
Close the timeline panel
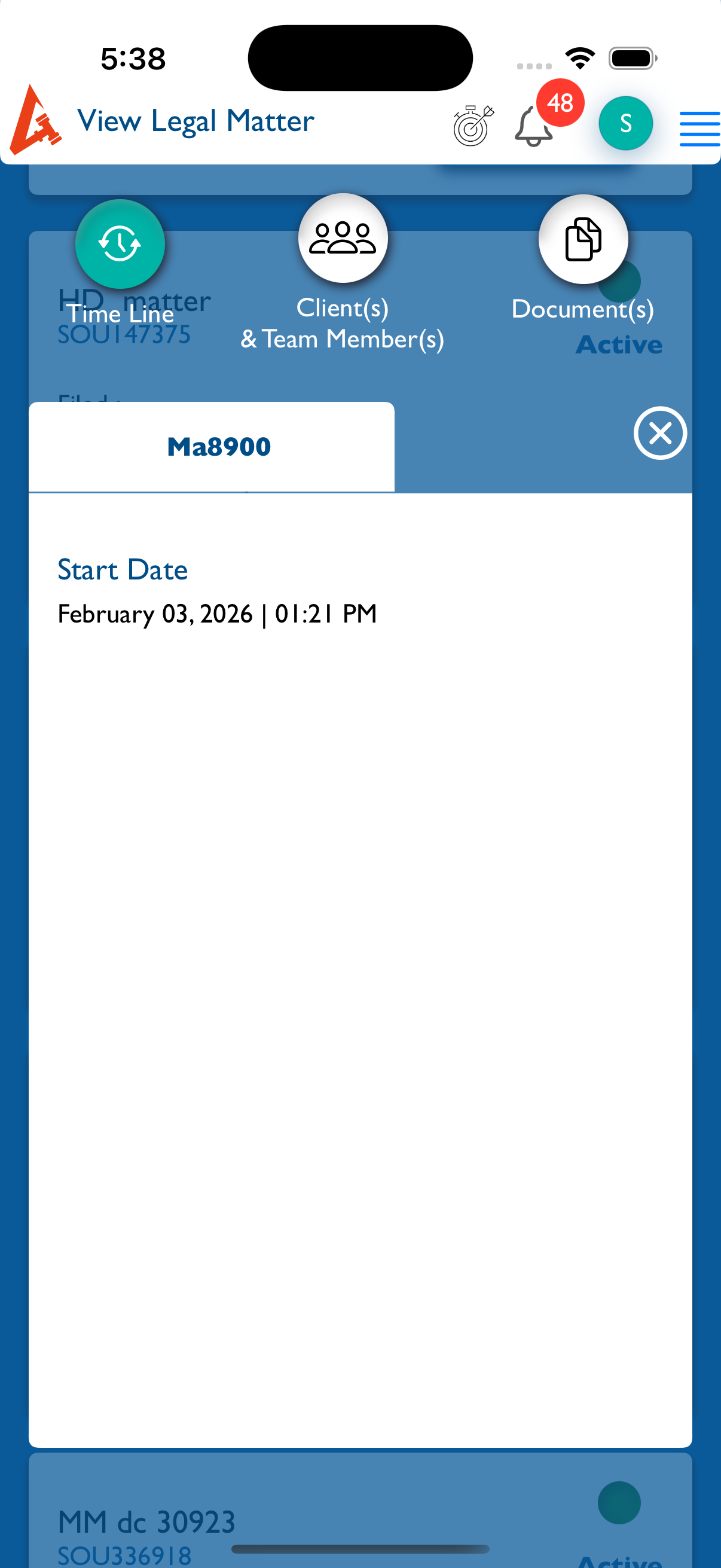(x=659, y=434)
